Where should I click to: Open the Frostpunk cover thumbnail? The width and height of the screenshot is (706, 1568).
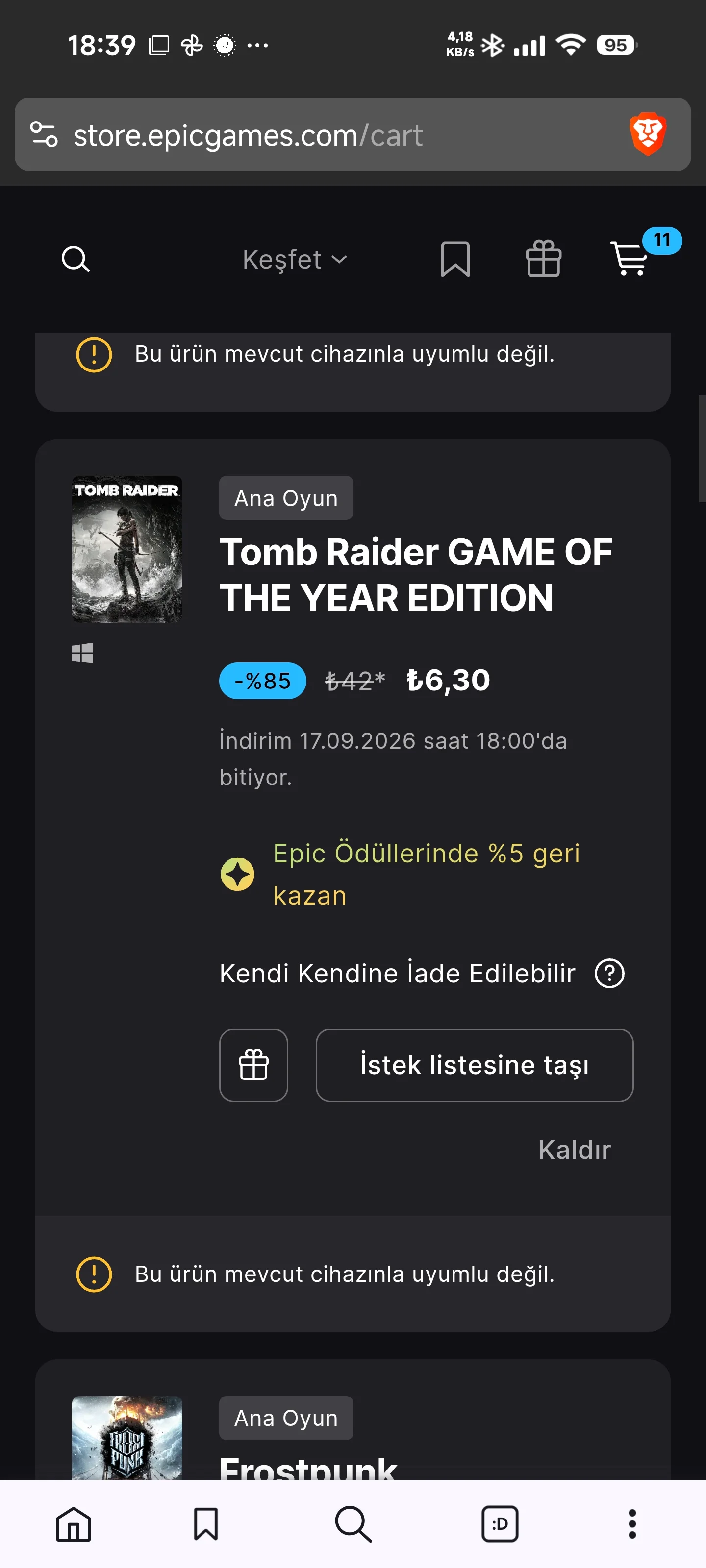126,1438
